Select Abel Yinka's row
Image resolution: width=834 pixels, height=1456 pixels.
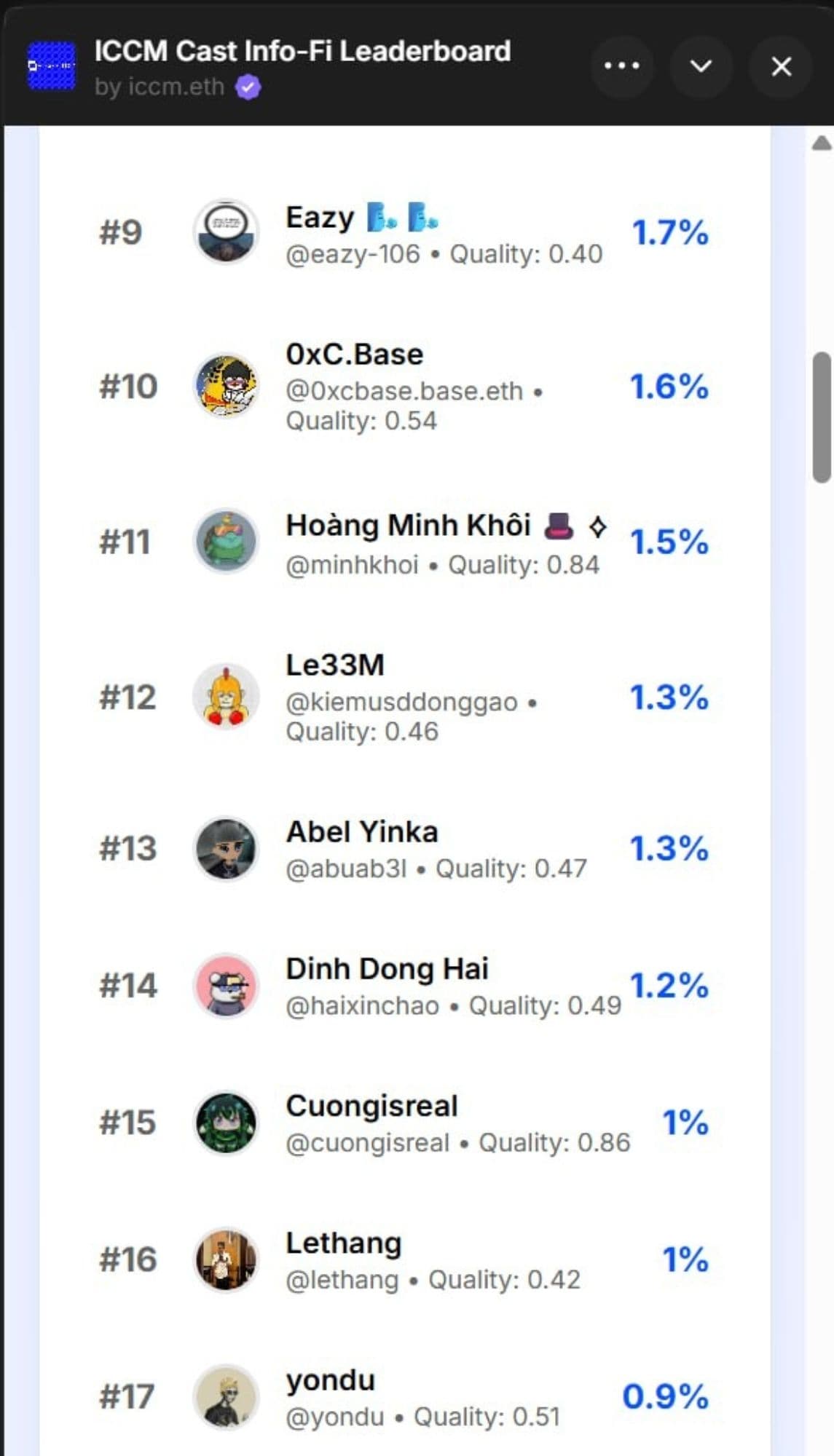(x=404, y=849)
